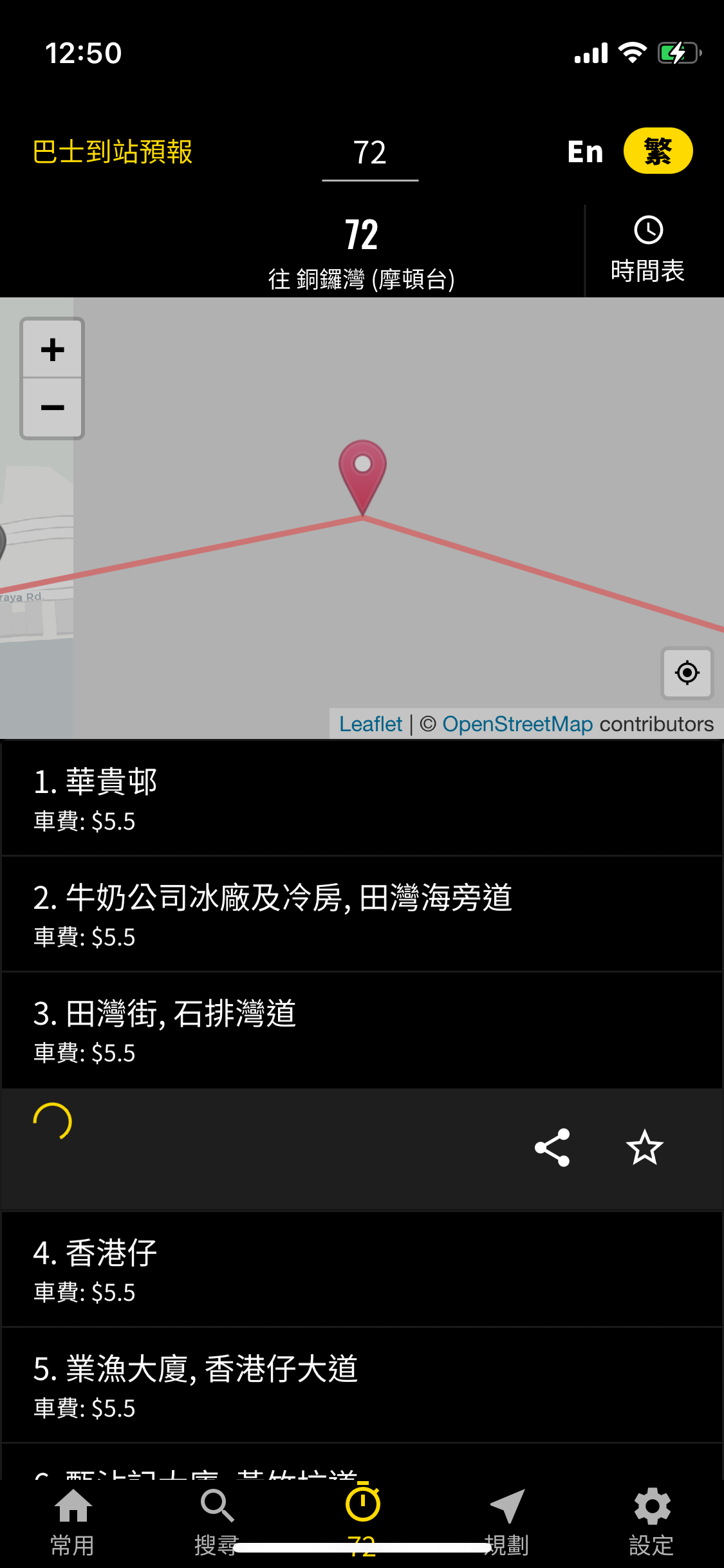
Task: Expand stop 4. 香港仔
Action: coord(362,1269)
